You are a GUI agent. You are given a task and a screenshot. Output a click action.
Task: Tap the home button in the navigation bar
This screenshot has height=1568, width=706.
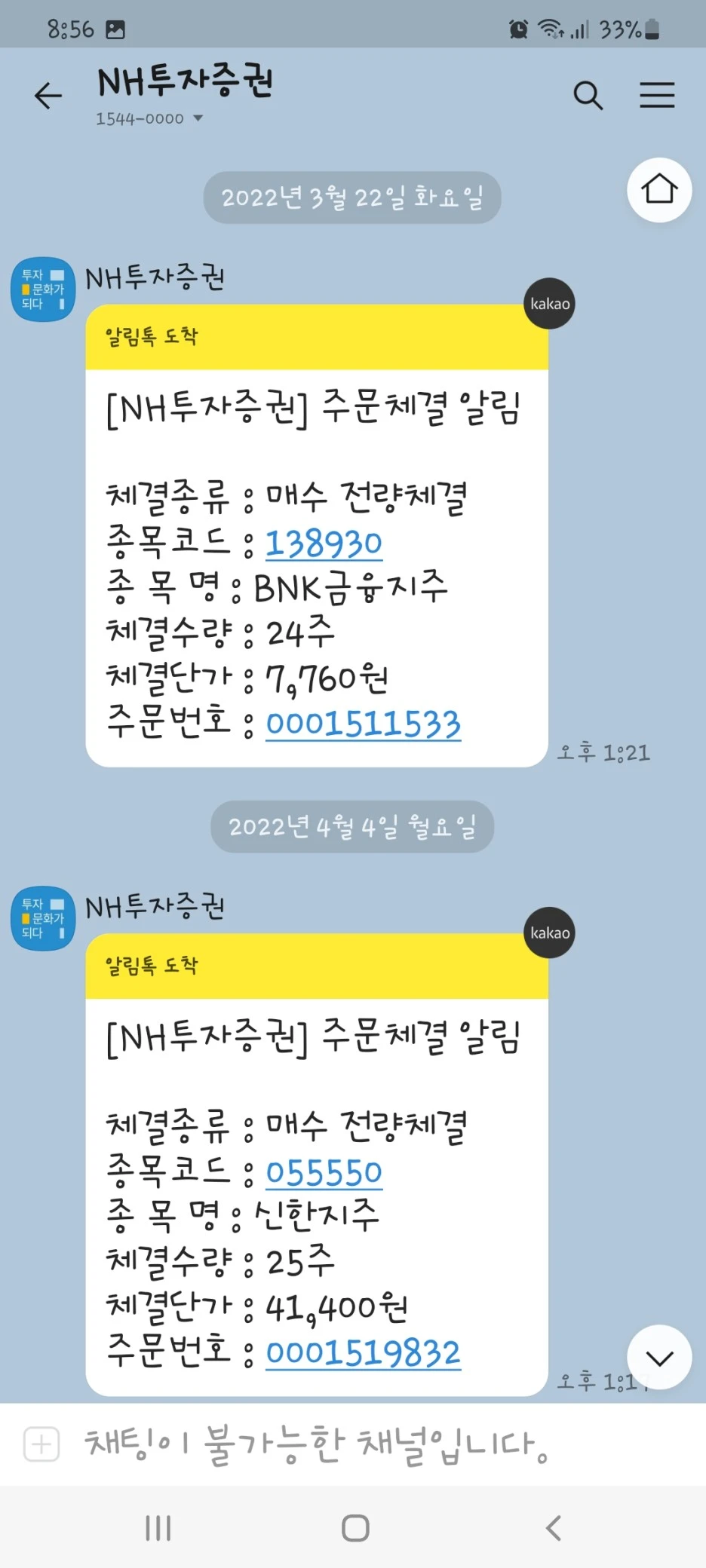pyautogui.click(x=354, y=1529)
